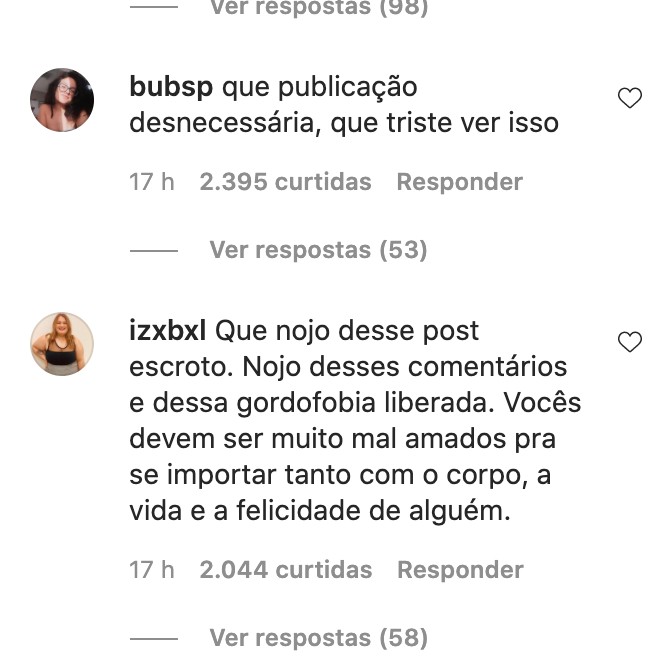The width and height of the screenshot is (658, 670).
Task: Like izxbxl's comment
Action: 629,342
